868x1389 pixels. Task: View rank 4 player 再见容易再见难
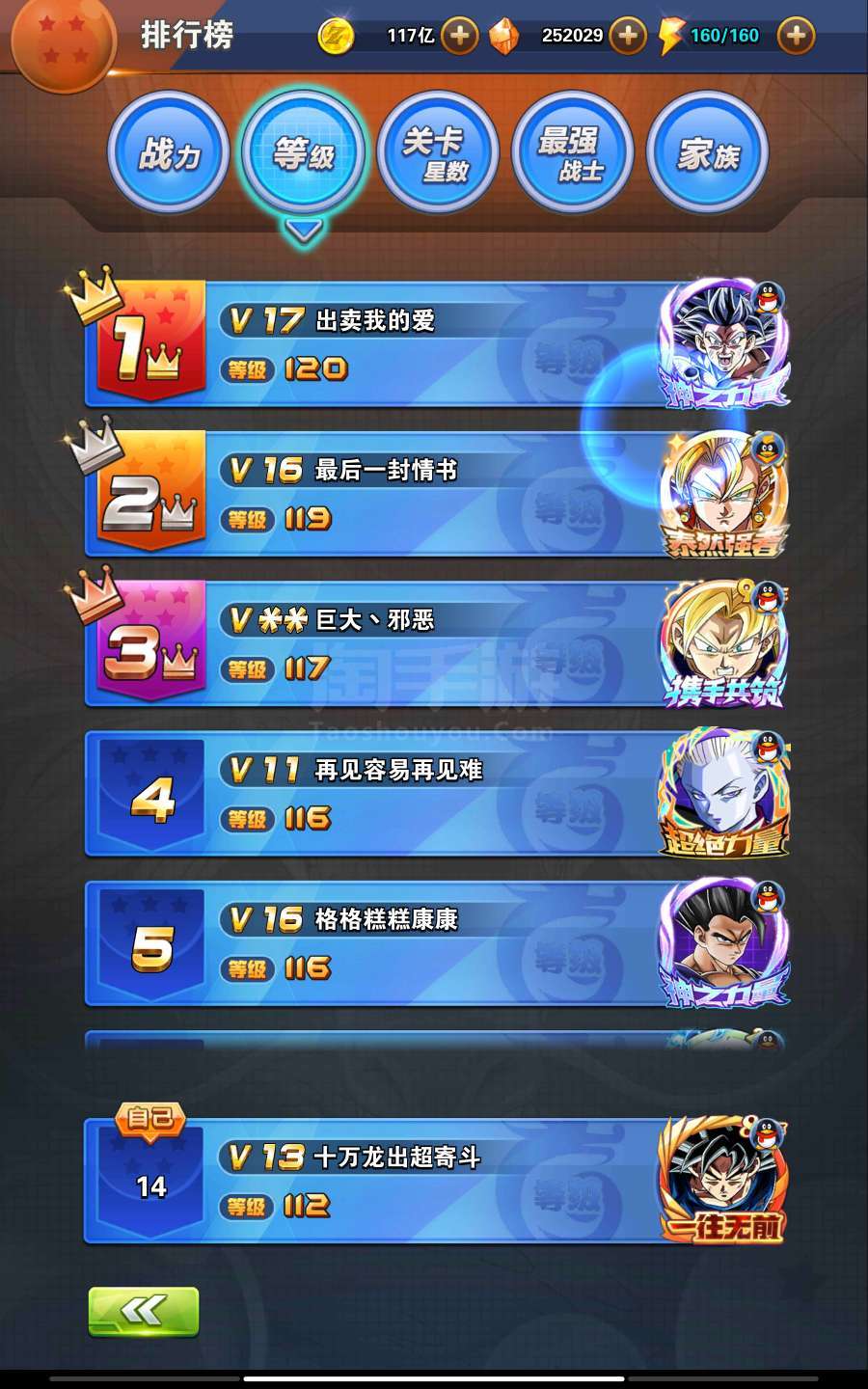click(x=436, y=793)
